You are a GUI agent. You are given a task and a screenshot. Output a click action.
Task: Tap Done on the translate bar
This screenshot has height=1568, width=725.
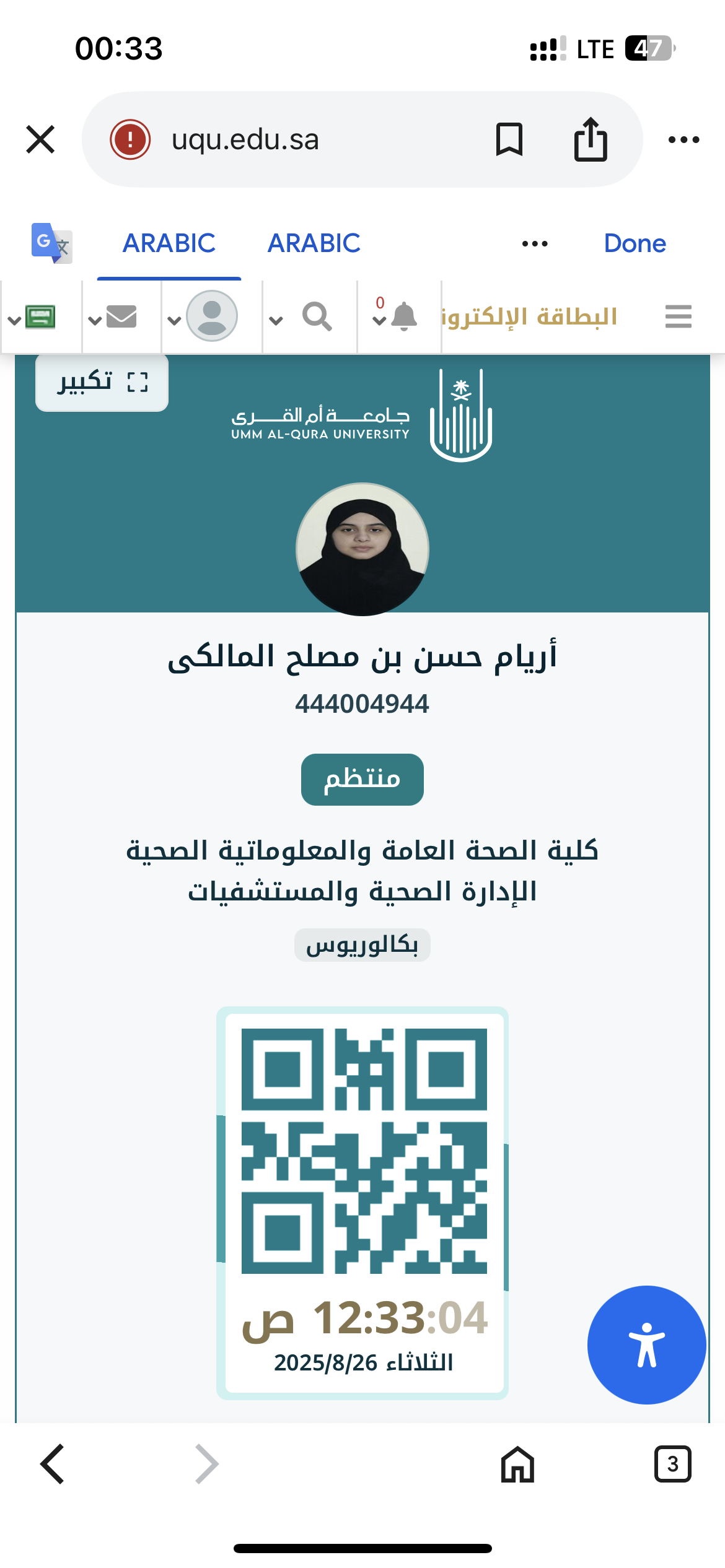[635, 243]
